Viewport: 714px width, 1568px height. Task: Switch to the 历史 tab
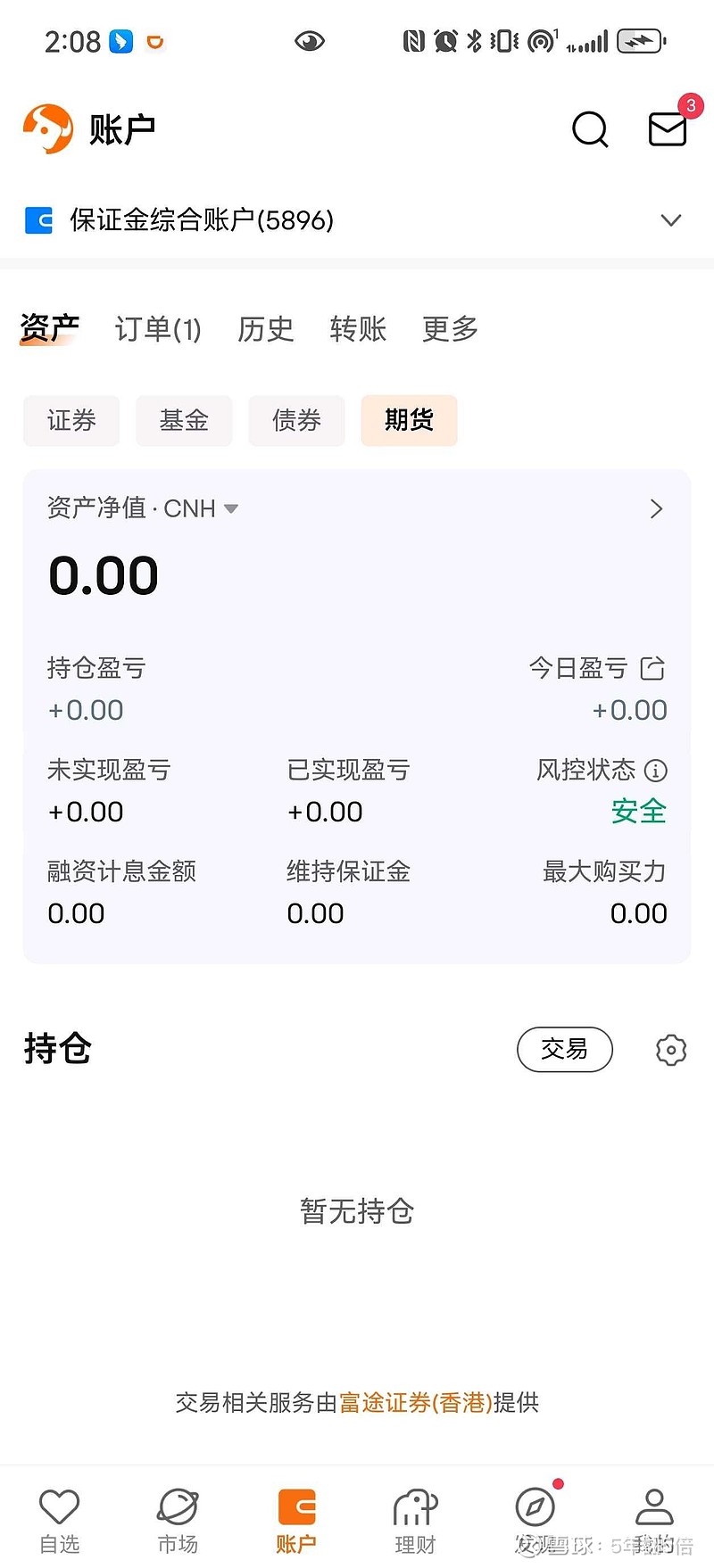266,329
